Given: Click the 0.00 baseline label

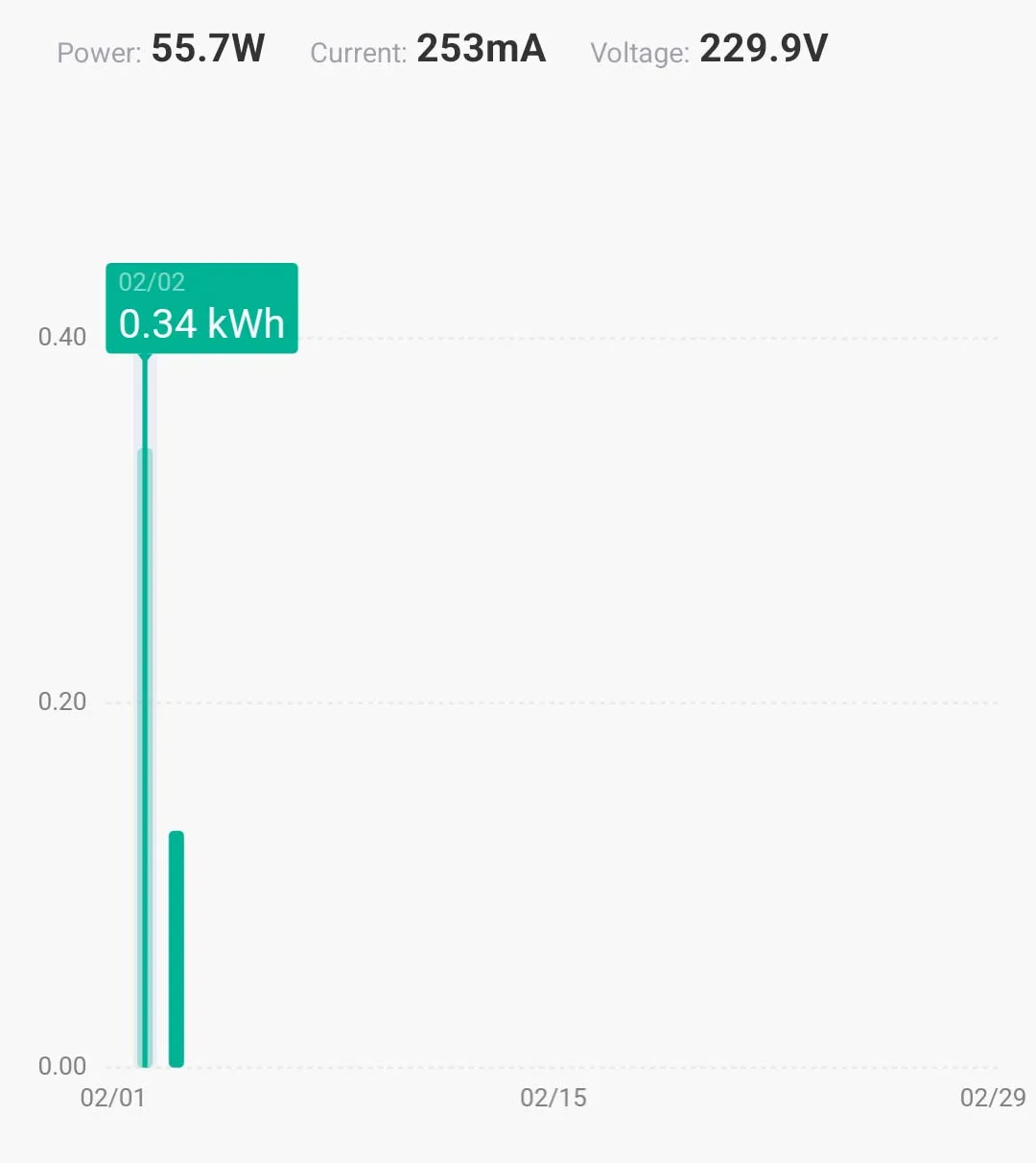Looking at the screenshot, I should point(60,1065).
